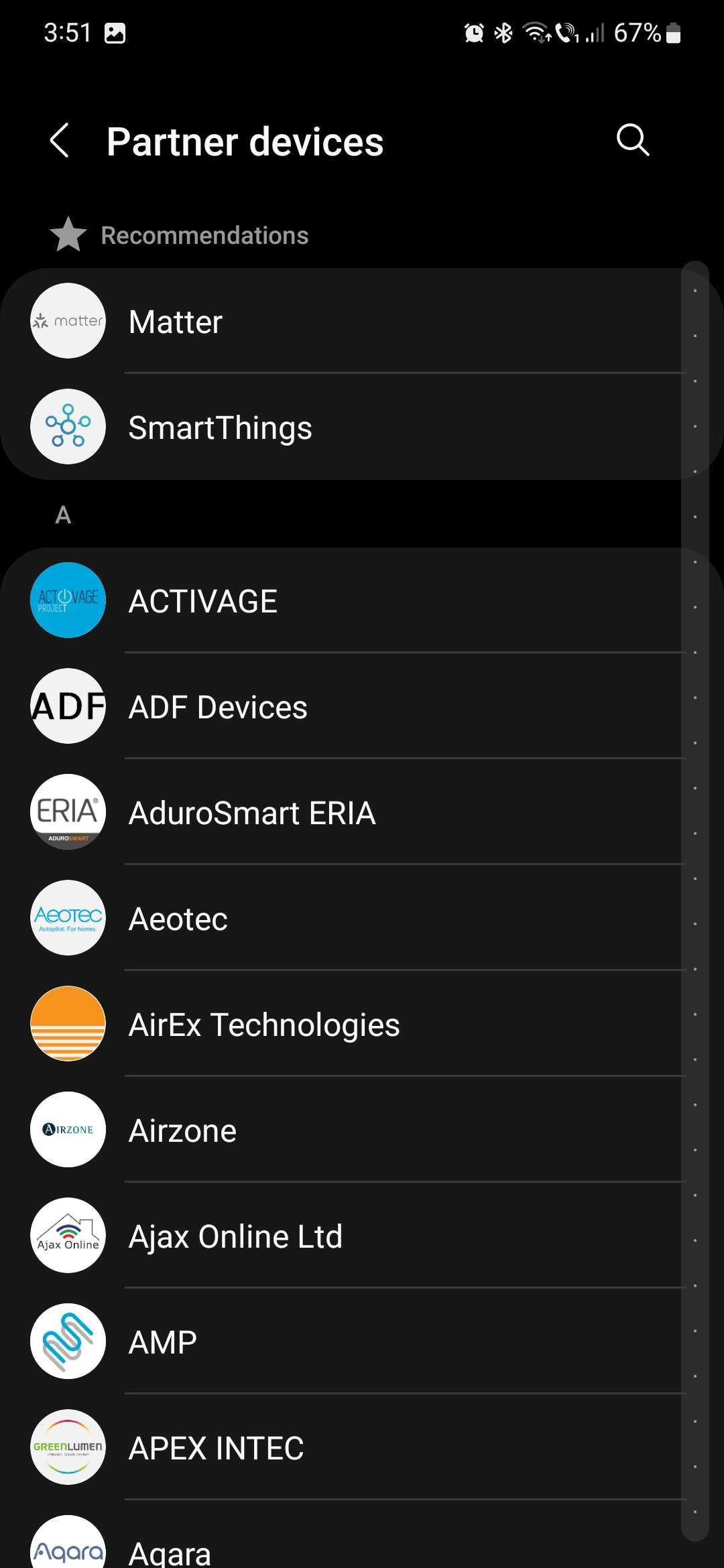The width and height of the screenshot is (724, 1568).
Task: Go back from Partner devices
Action: click(60, 141)
